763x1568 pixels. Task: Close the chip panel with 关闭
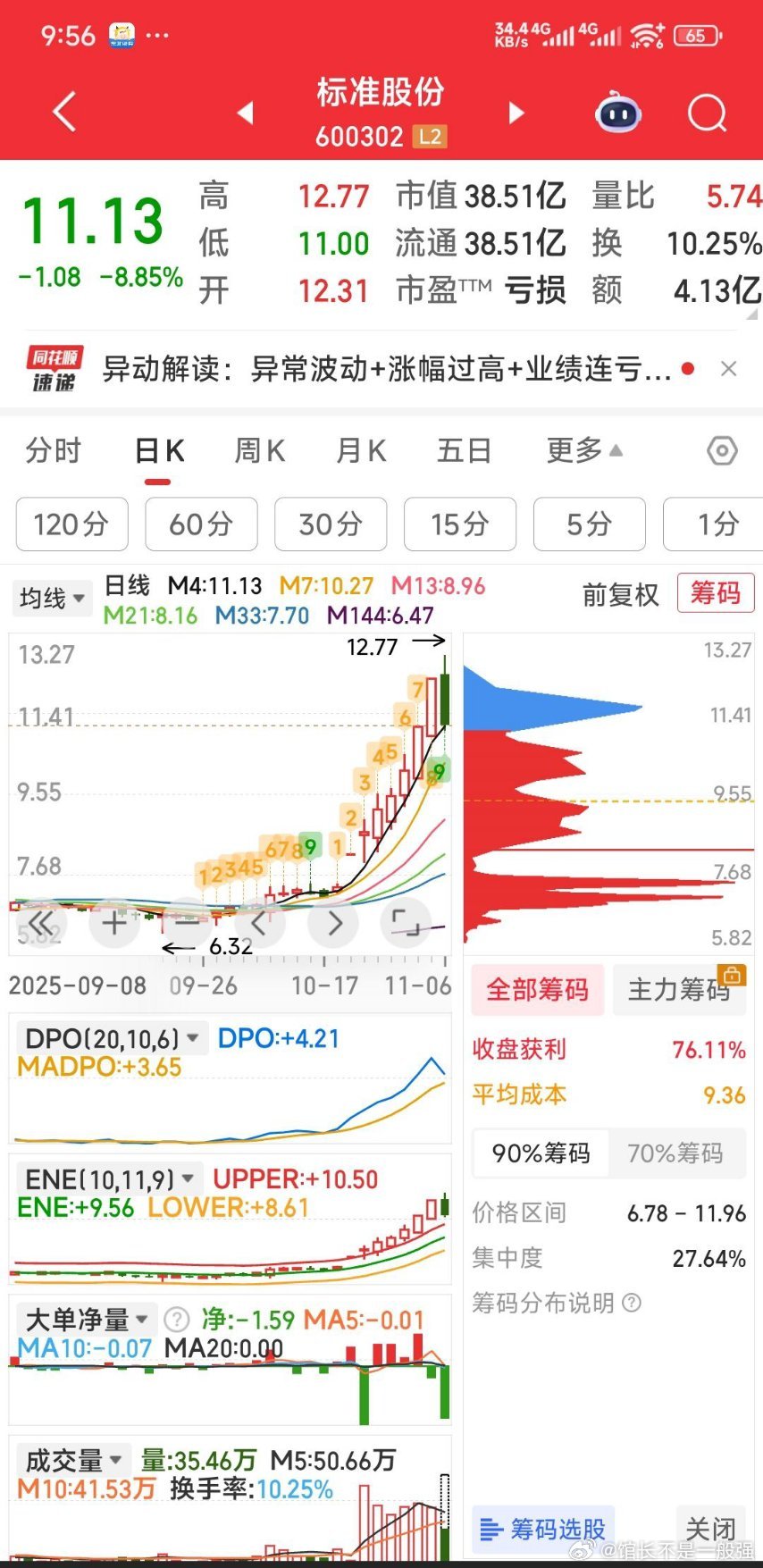coord(710,1529)
